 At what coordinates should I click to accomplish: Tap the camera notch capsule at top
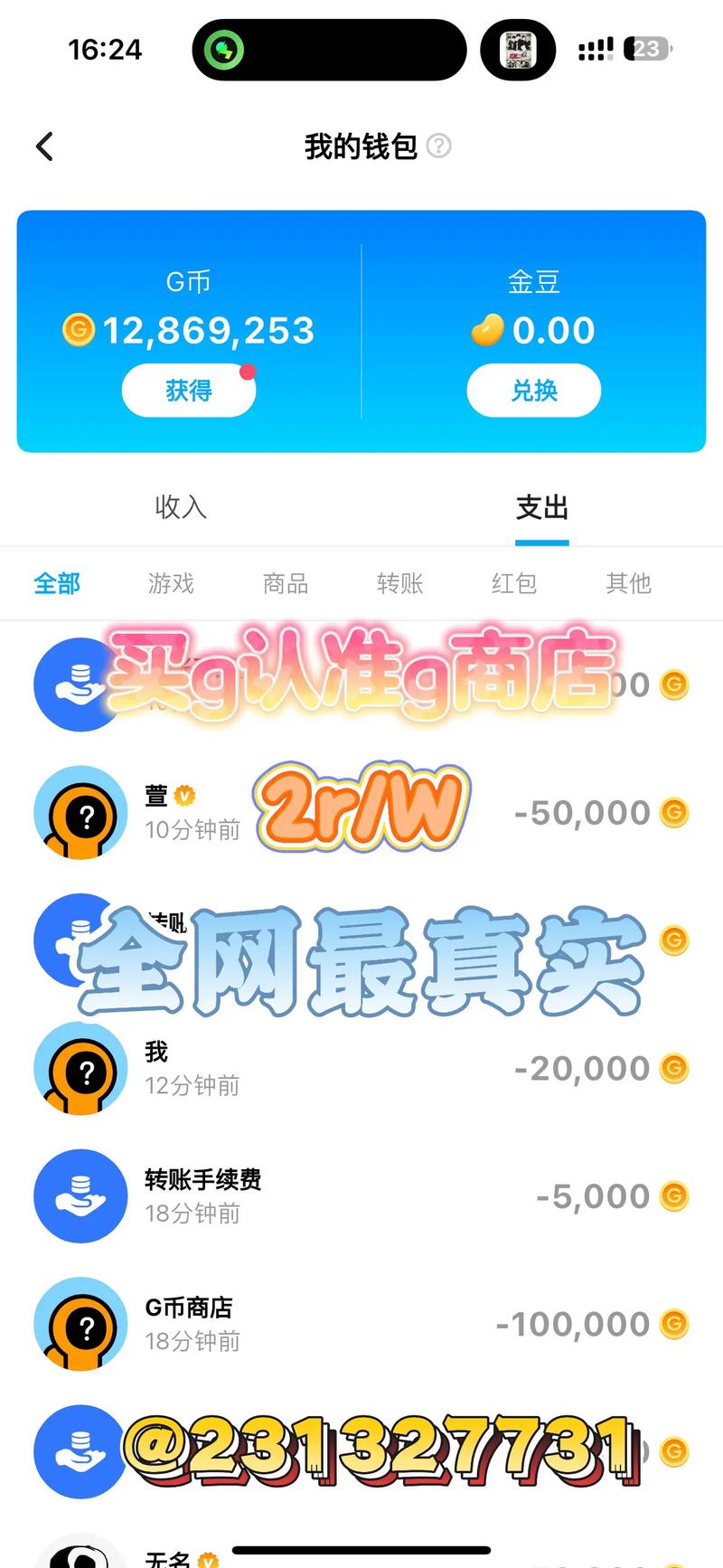pos(328,50)
